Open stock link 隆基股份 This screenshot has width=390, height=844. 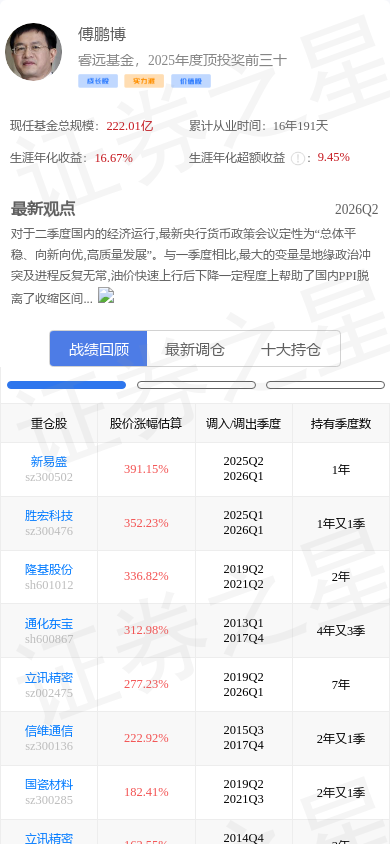point(48,569)
